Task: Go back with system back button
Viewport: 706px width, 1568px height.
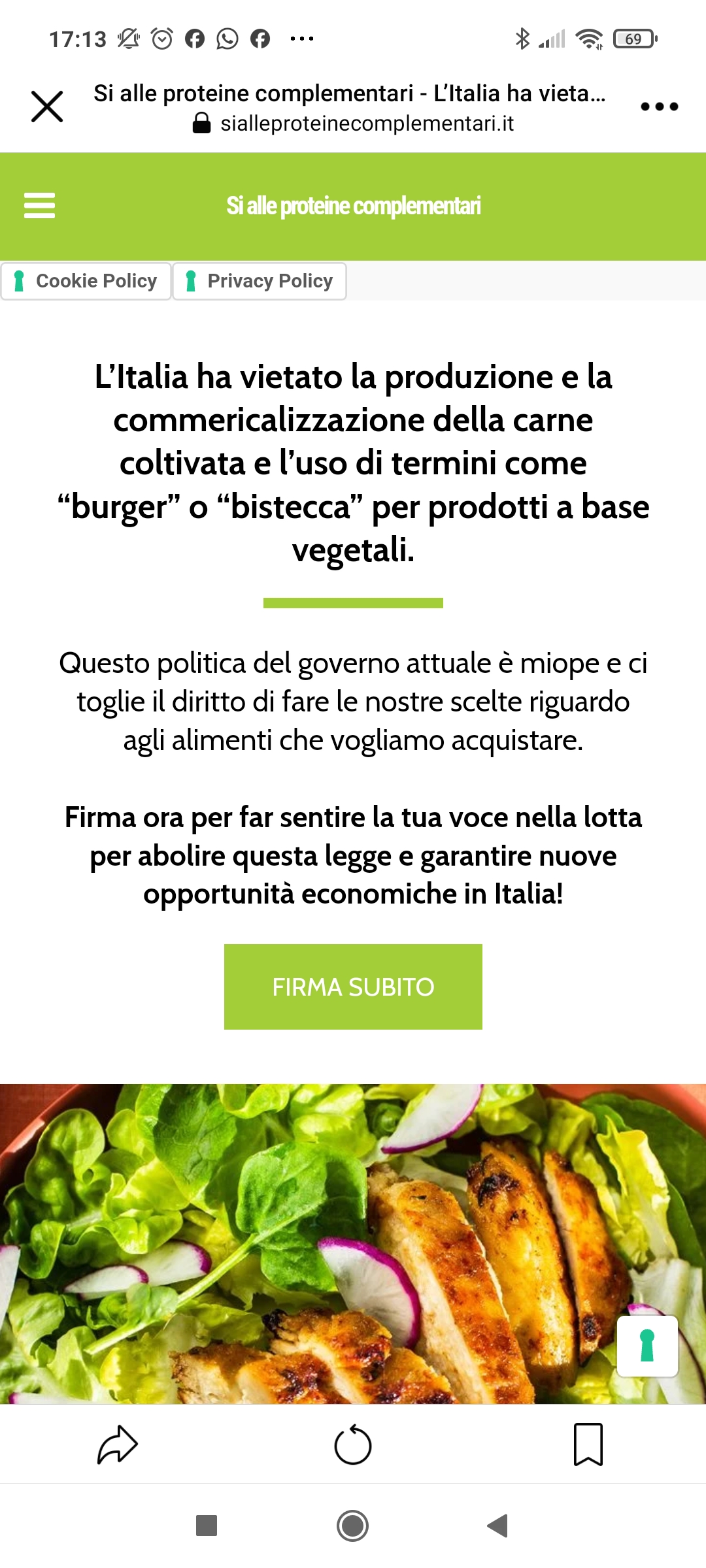Action: (498, 1526)
